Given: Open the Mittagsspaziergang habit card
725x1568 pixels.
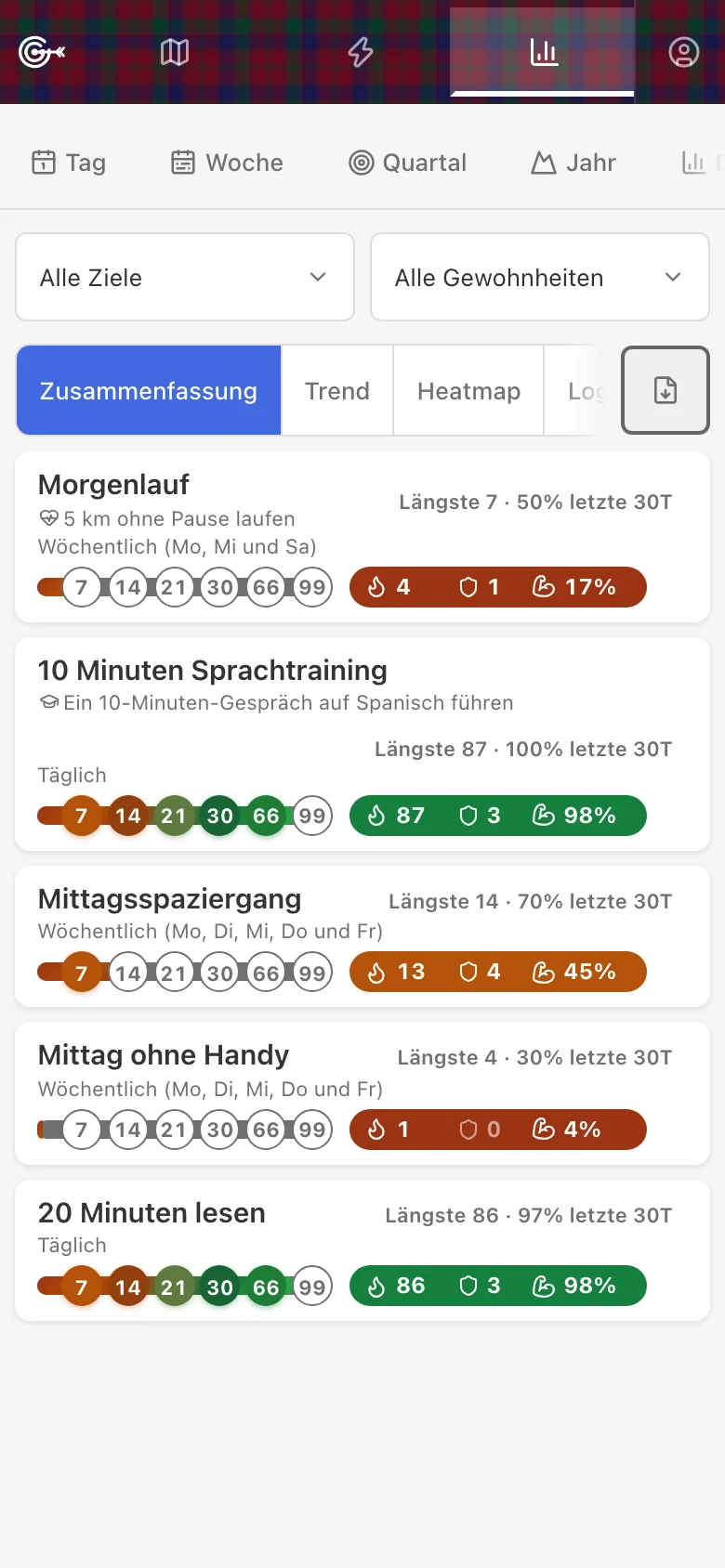Looking at the screenshot, I should pyautogui.click(x=362, y=936).
